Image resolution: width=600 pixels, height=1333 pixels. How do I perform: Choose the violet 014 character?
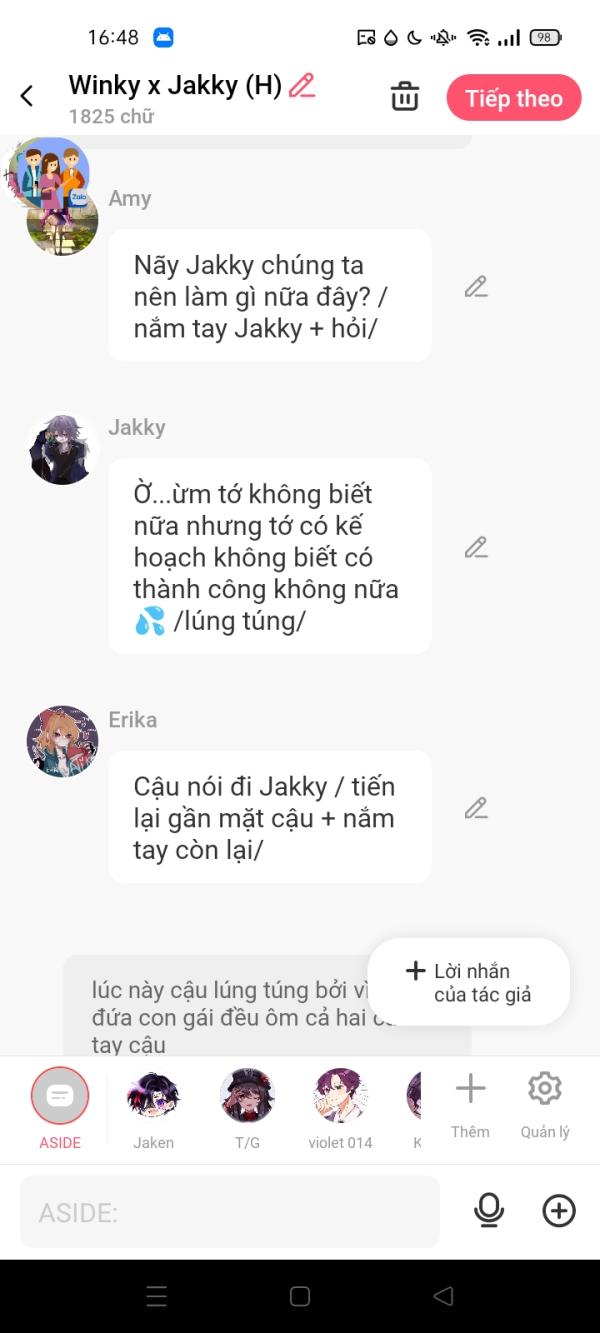tap(340, 1097)
